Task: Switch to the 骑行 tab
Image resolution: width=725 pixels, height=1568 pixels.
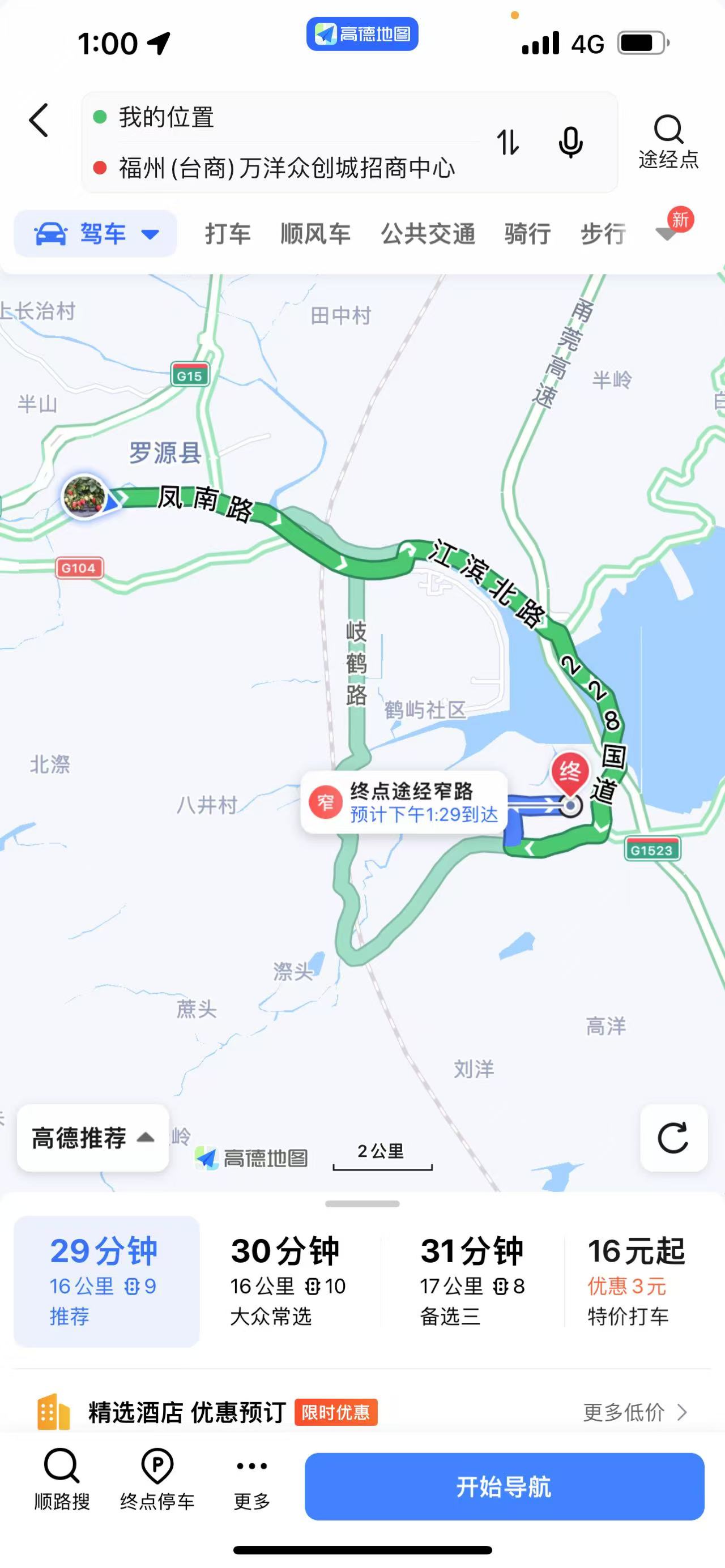Action: point(527,234)
